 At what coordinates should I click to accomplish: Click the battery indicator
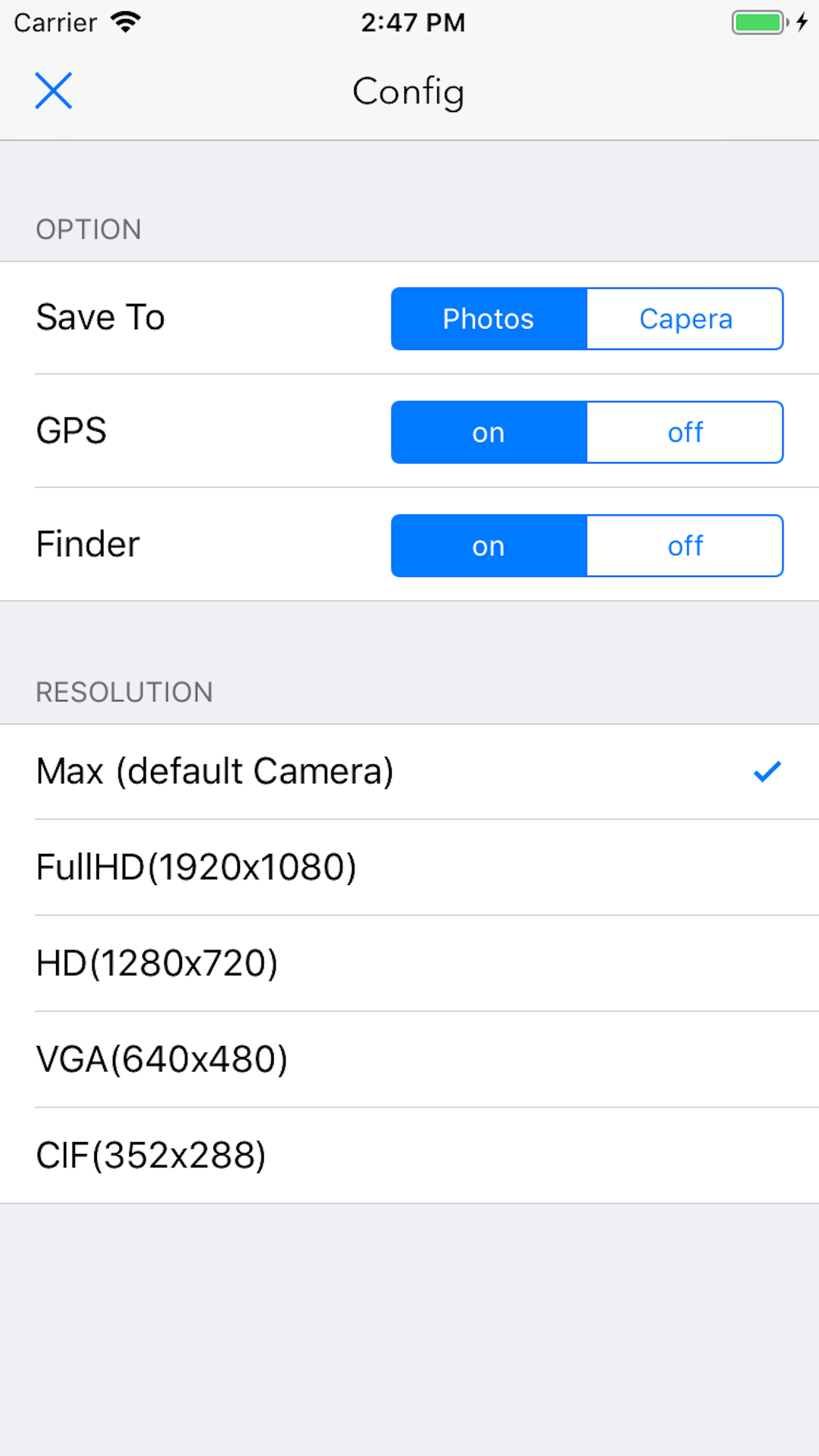[757, 22]
